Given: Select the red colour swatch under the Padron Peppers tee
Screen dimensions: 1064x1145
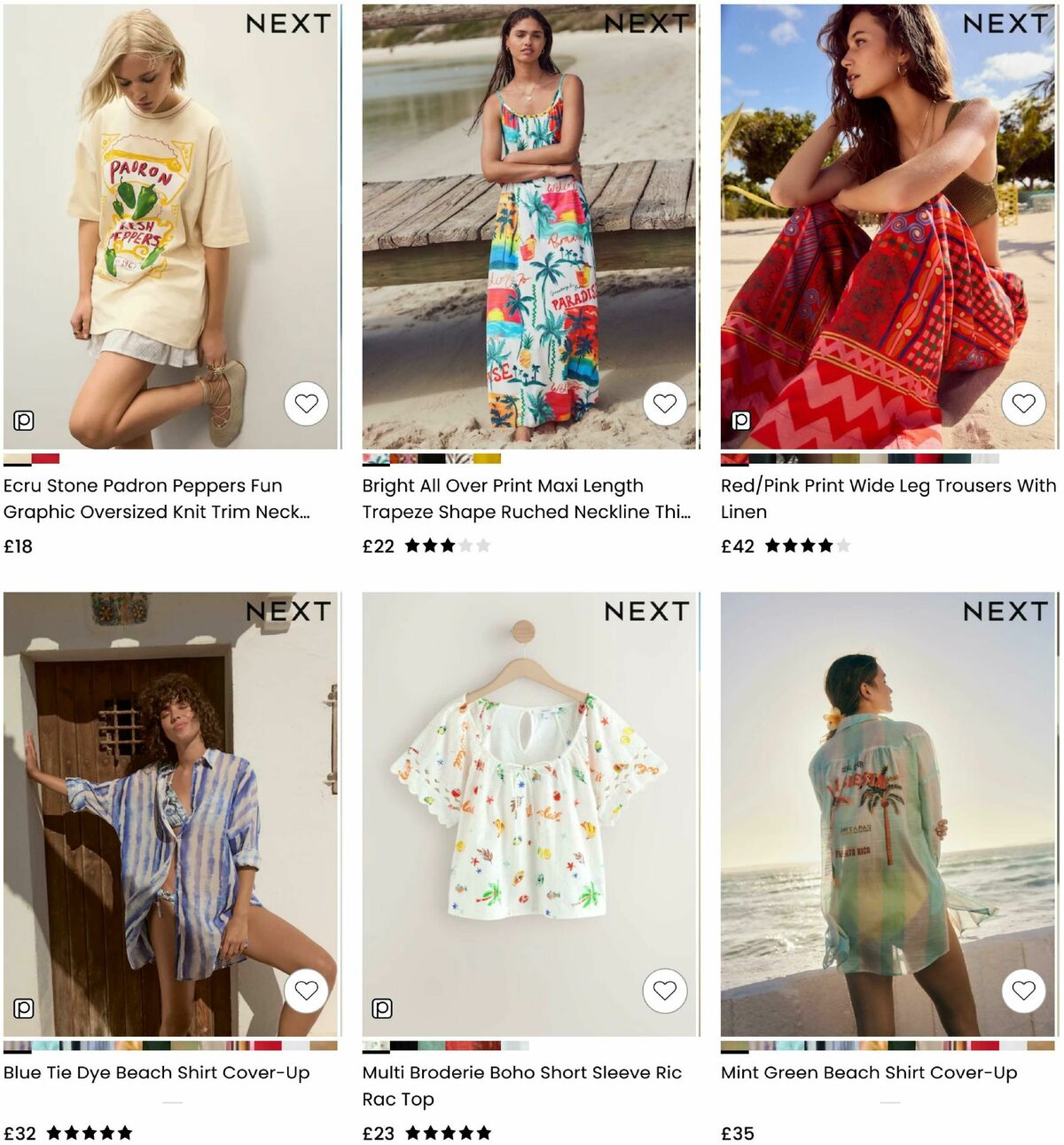Looking at the screenshot, I should click(x=46, y=459).
